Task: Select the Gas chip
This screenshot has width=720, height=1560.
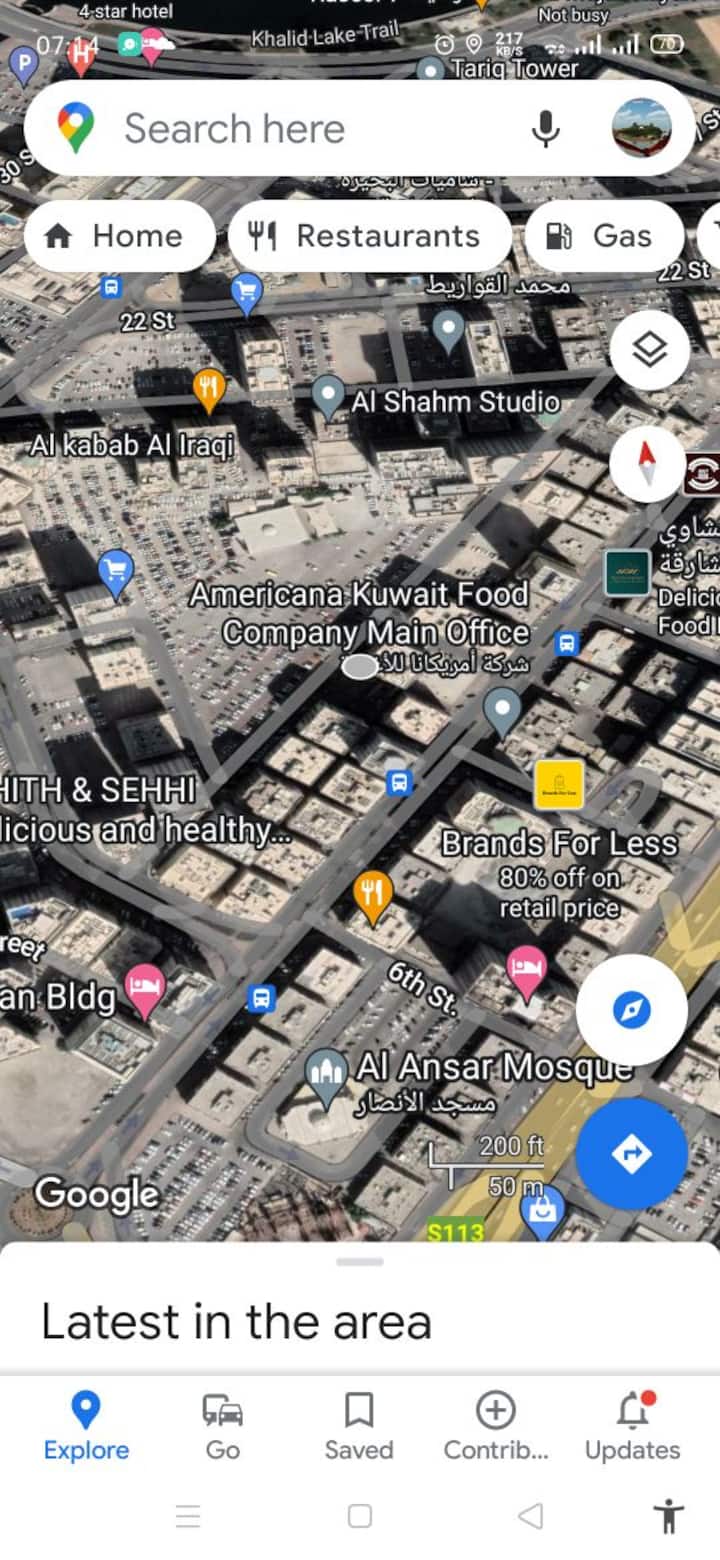Action: (x=603, y=236)
